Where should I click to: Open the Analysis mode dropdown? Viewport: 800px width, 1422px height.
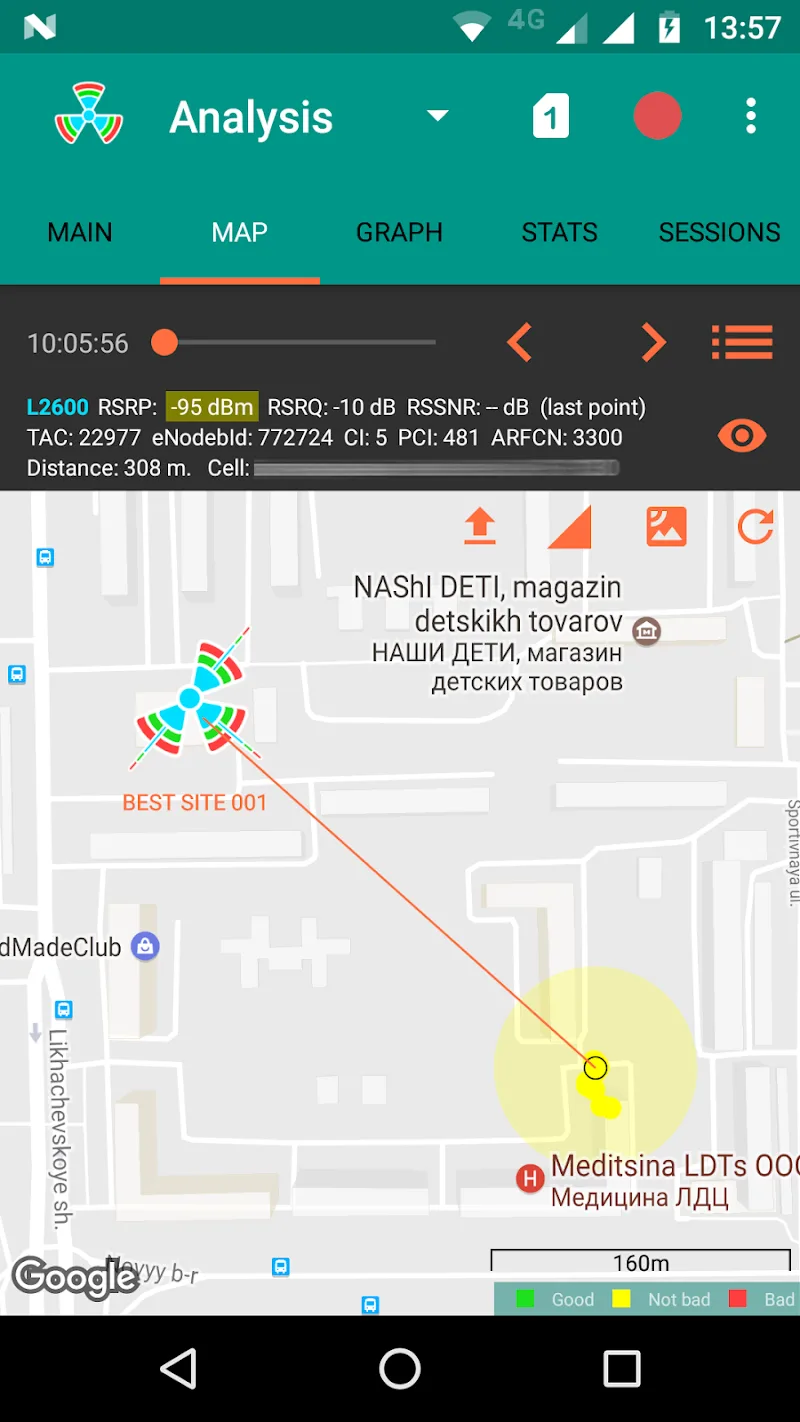tap(437, 117)
